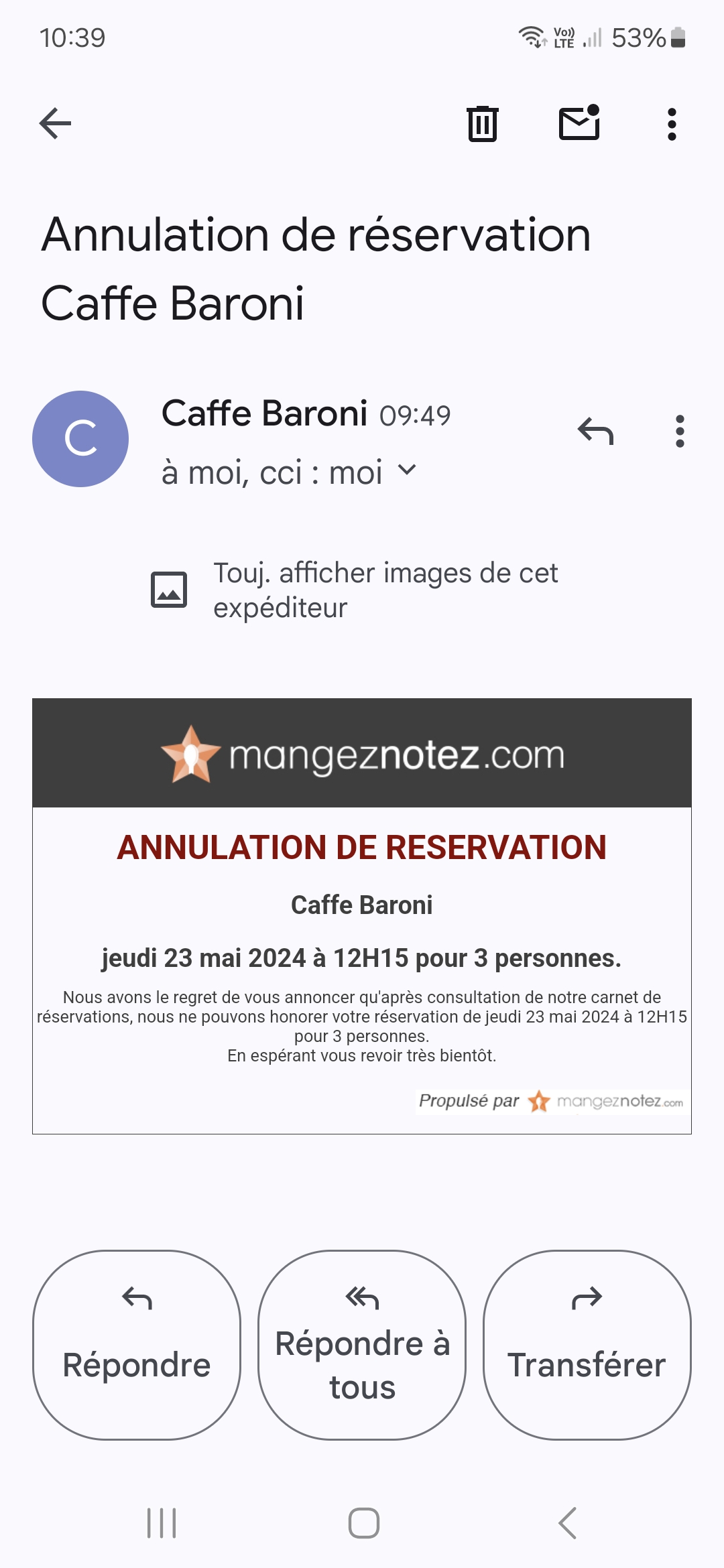Tap the Répondre button
This screenshot has height=1568, width=724.
(x=137, y=1344)
